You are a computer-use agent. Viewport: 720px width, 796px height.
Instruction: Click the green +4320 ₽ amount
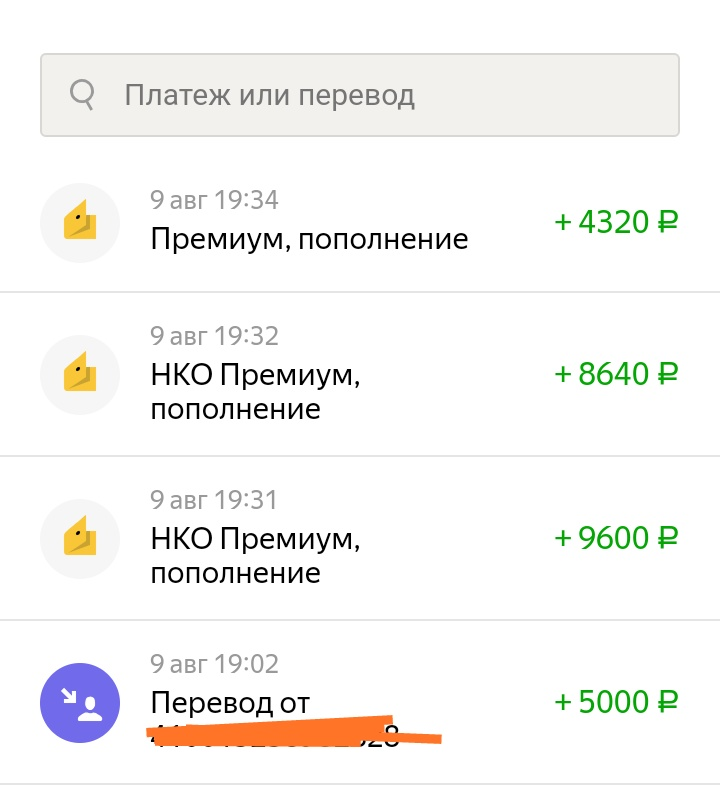click(615, 222)
